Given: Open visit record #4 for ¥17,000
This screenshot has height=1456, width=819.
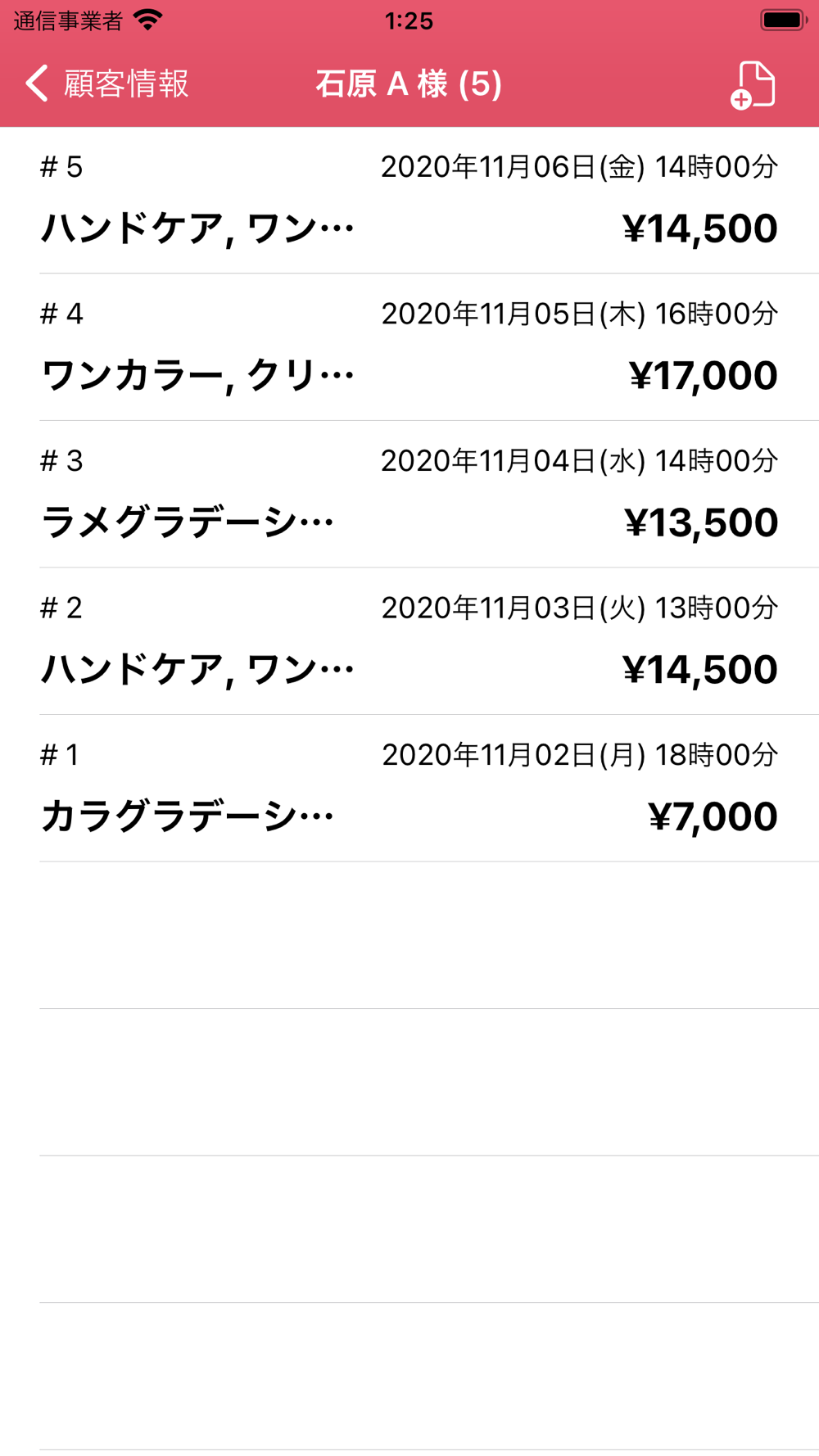Looking at the screenshot, I should 409,347.
